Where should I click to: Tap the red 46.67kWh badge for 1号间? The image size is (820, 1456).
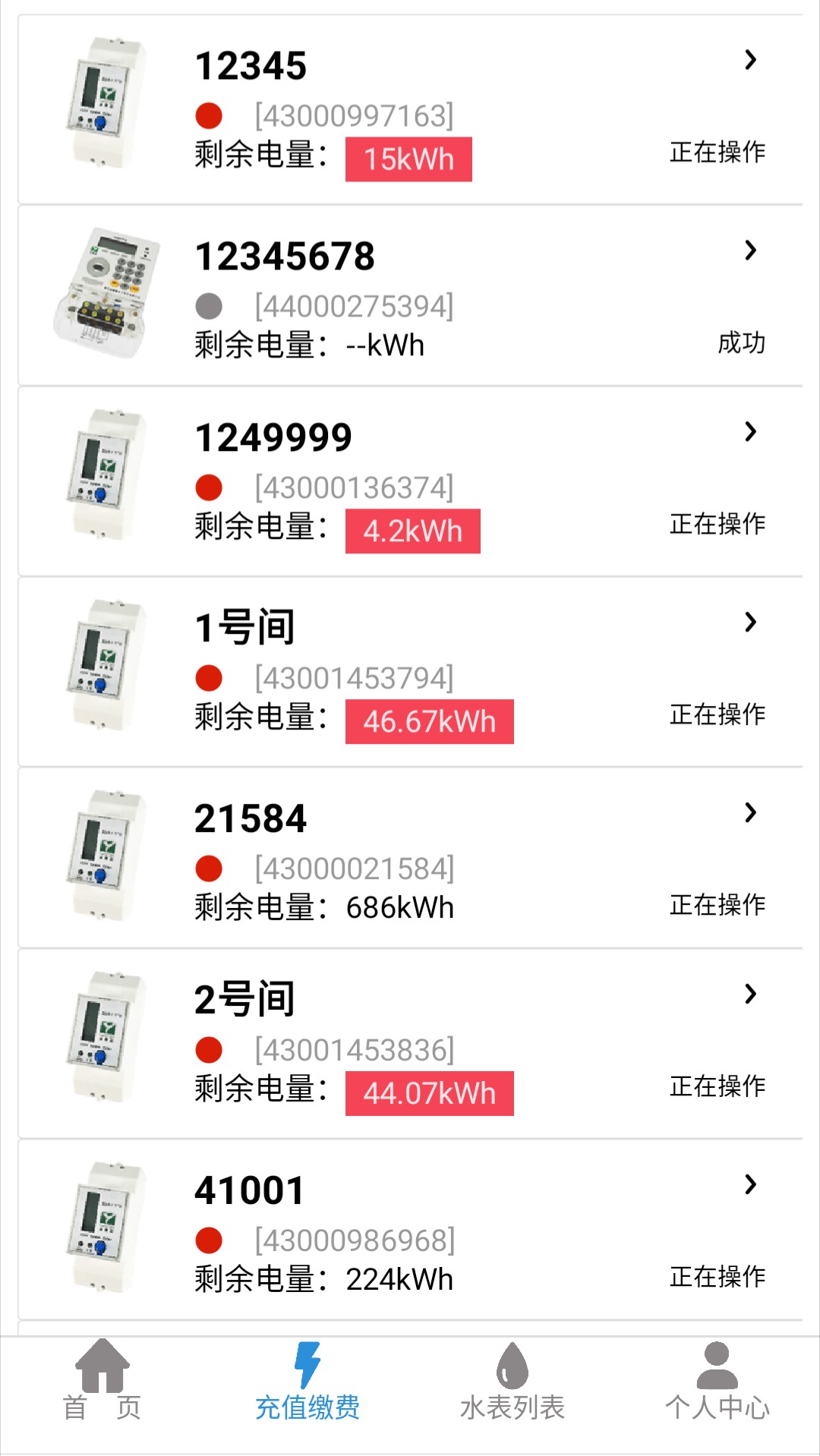pyautogui.click(x=429, y=722)
